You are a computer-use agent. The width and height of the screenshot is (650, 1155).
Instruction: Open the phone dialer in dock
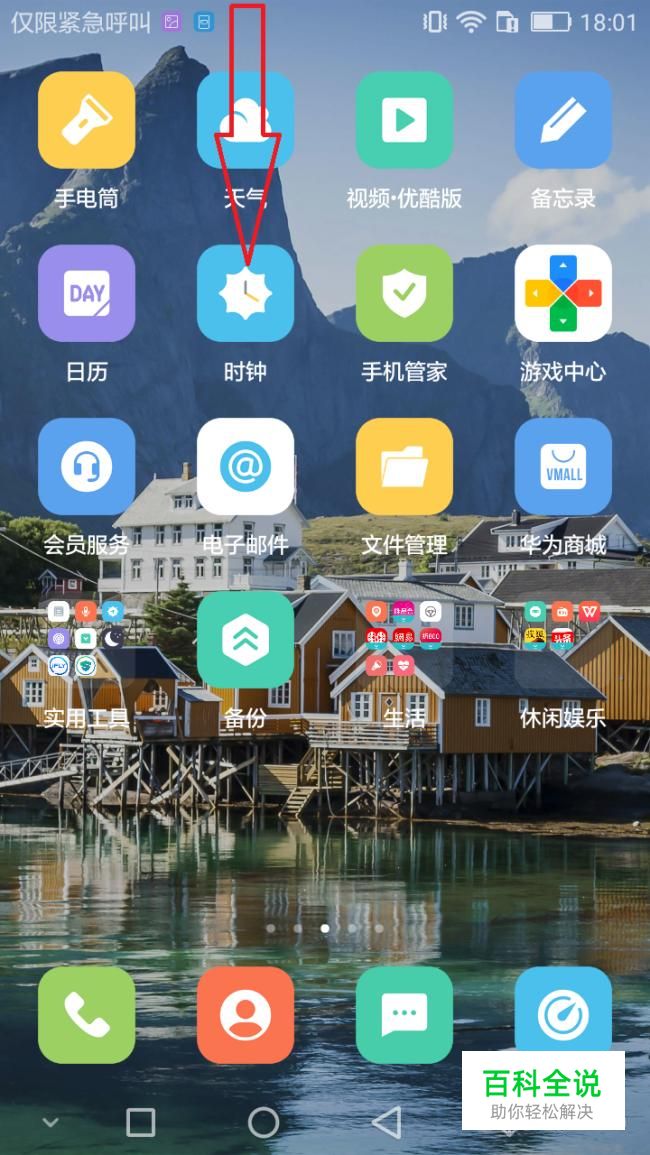(x=86, y=1015)
